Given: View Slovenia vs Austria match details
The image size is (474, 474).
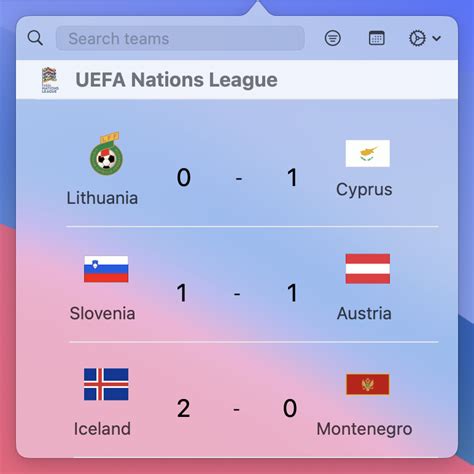Looking at the screenshot, I should (x=237, y=284).
